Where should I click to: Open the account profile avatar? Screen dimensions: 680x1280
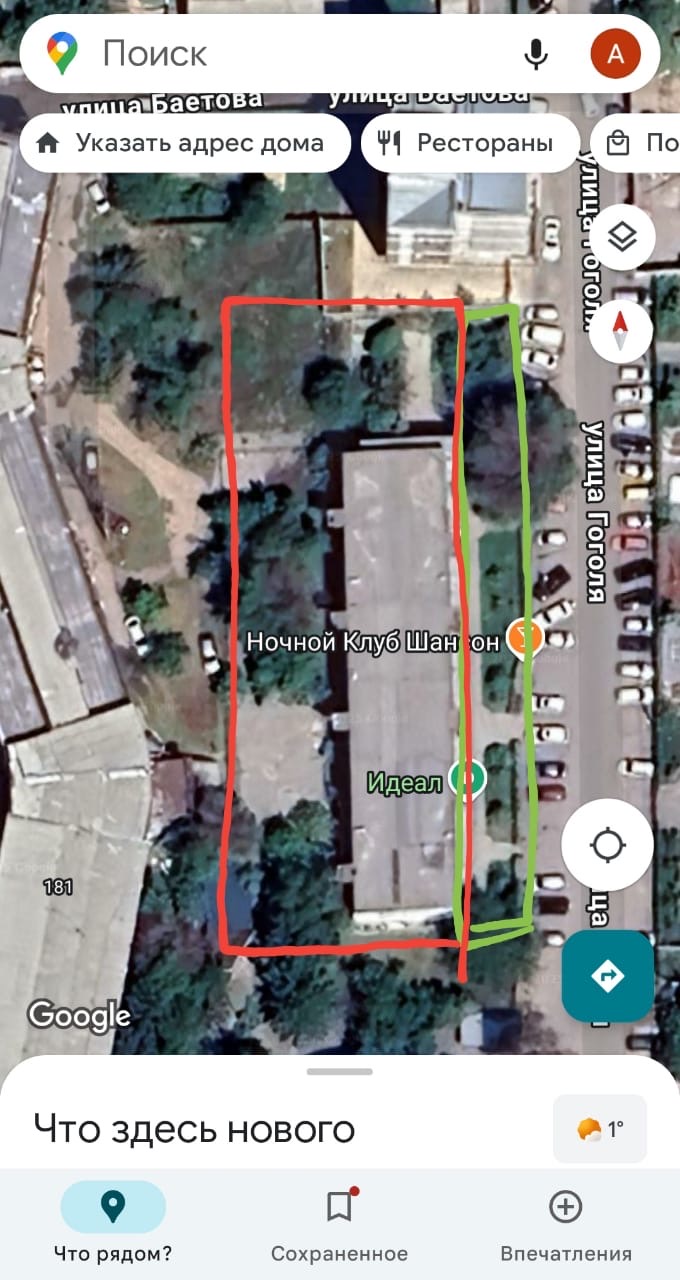pos(616,53)
